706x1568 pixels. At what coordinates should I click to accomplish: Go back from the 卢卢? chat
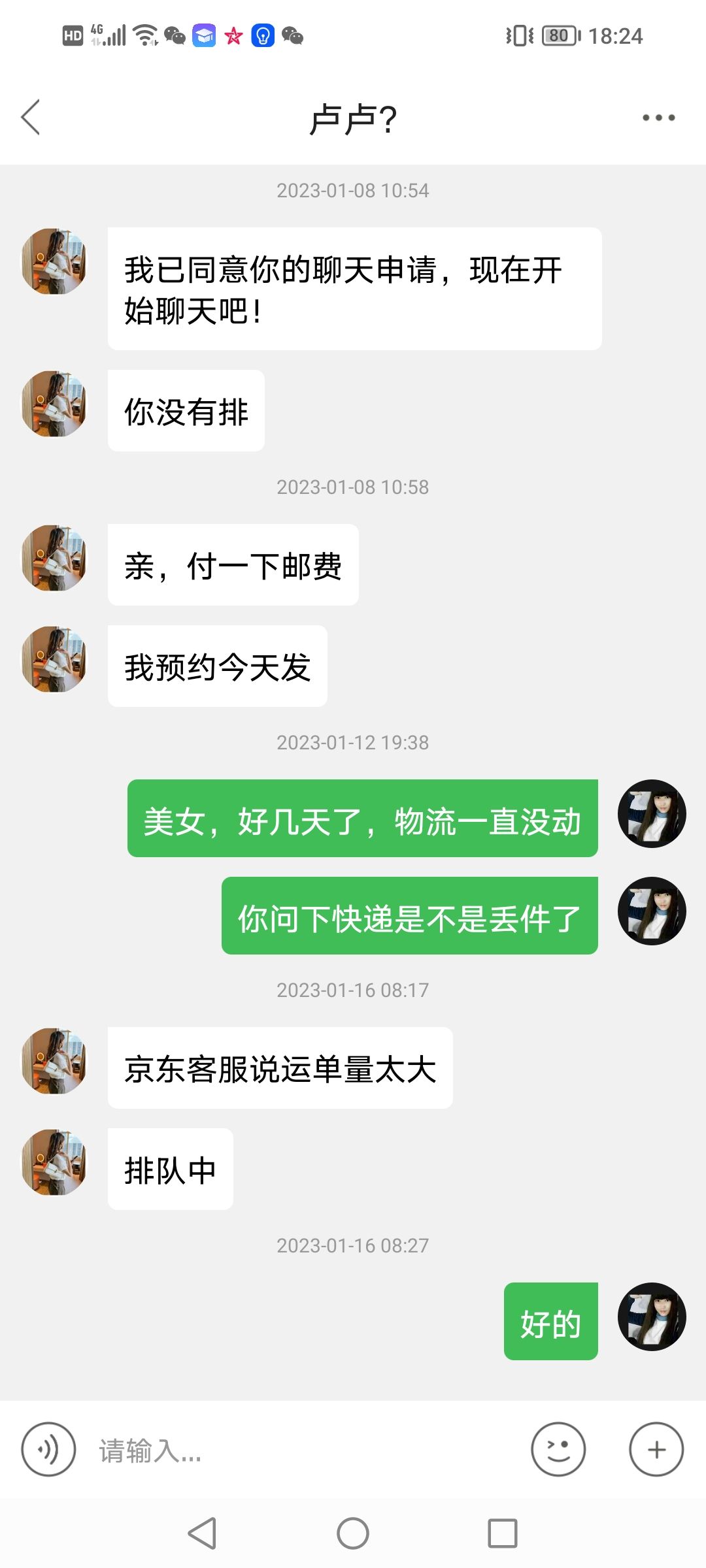tap(31, 118)
